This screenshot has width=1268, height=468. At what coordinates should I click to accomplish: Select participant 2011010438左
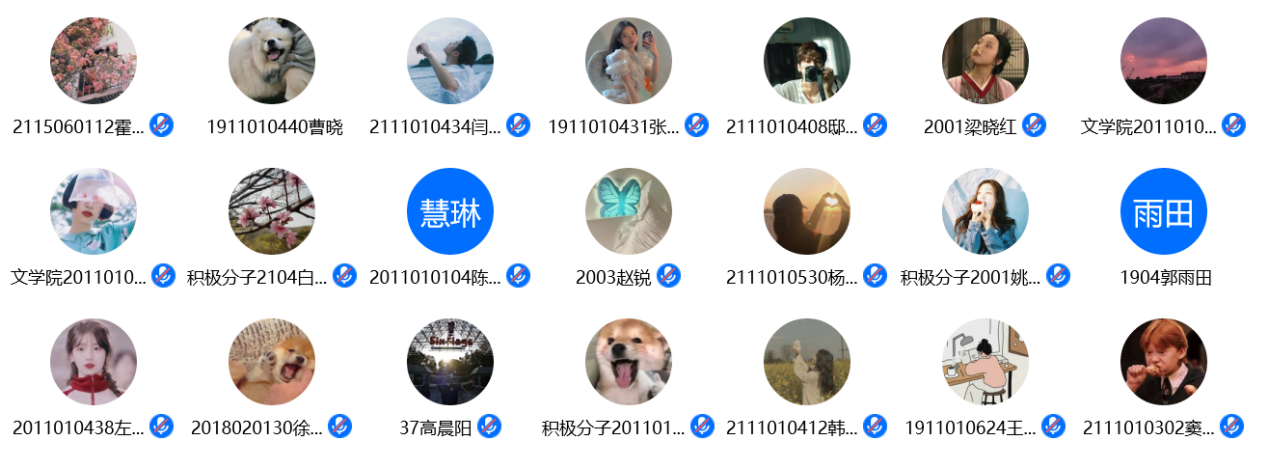(x=93, y=362)
